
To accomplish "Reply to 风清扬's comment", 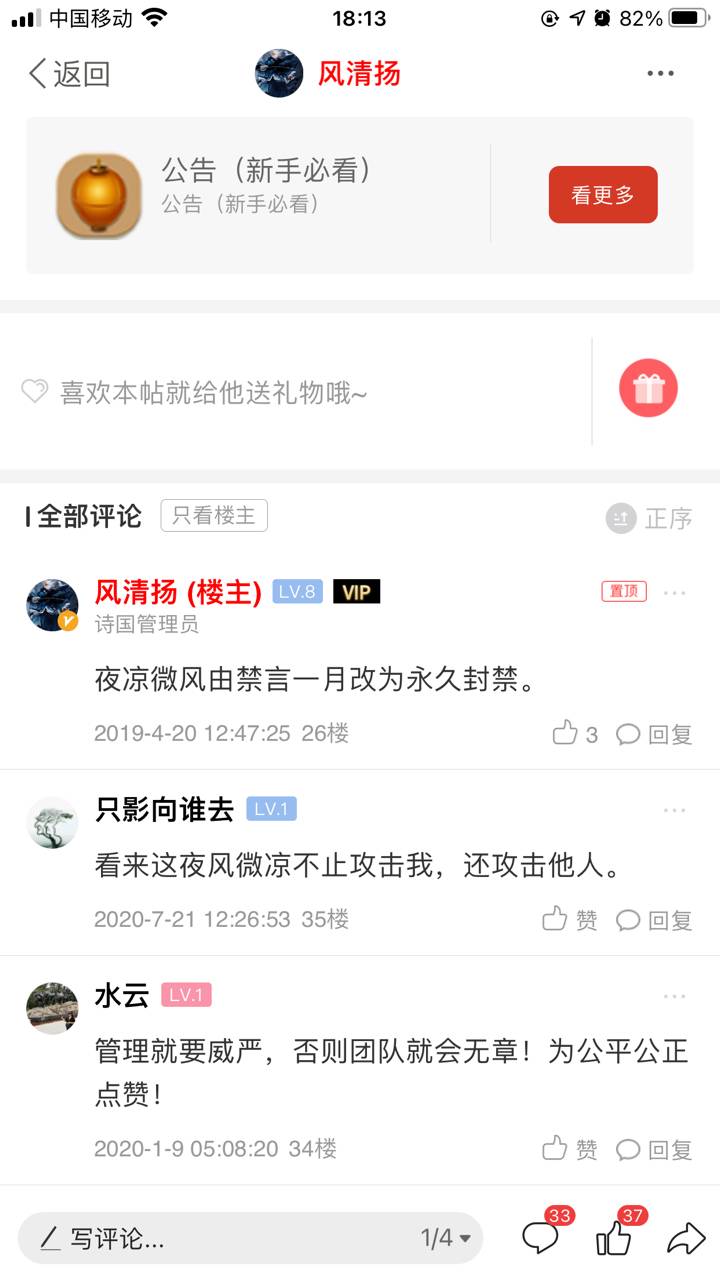I will [655, 734].
